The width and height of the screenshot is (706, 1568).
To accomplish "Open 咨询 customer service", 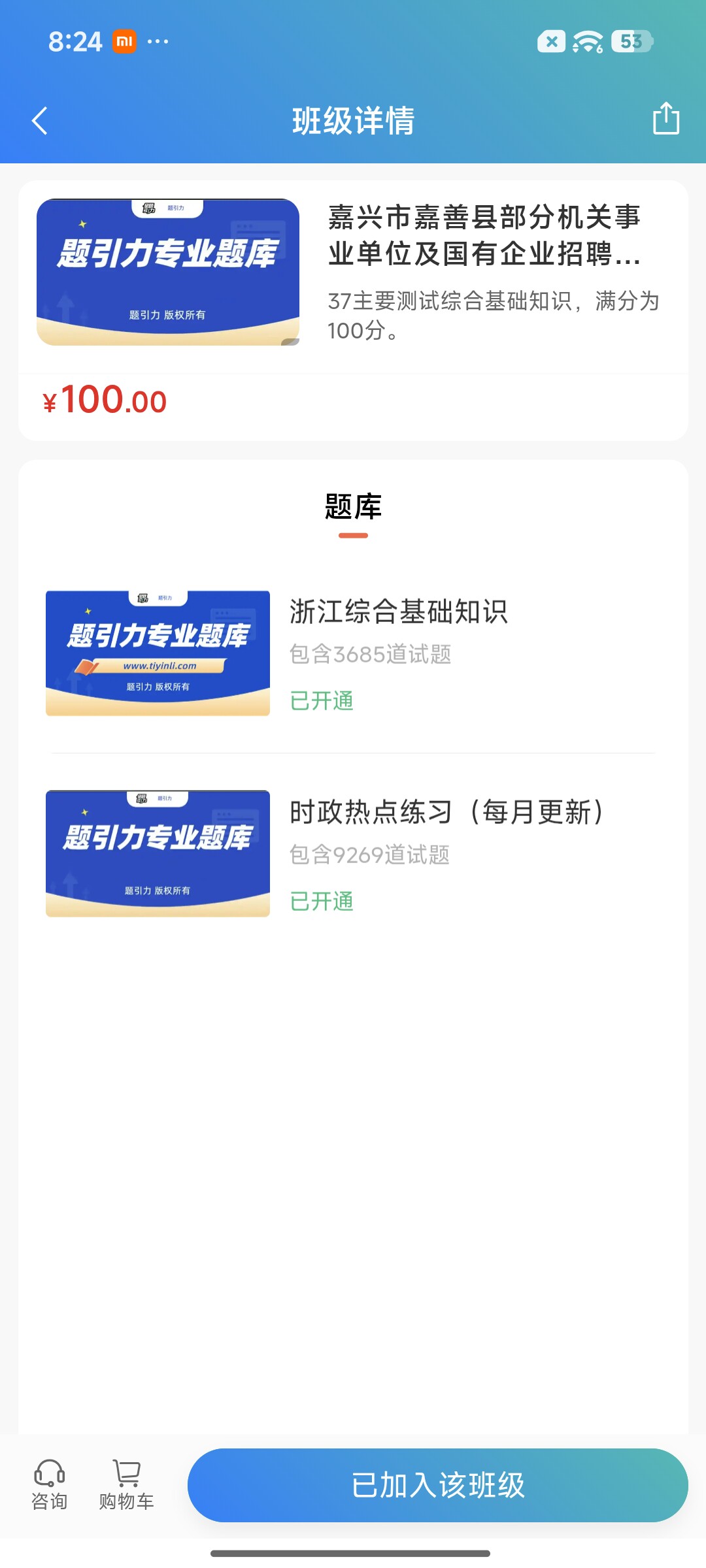I will click(x=50, y=1485).
